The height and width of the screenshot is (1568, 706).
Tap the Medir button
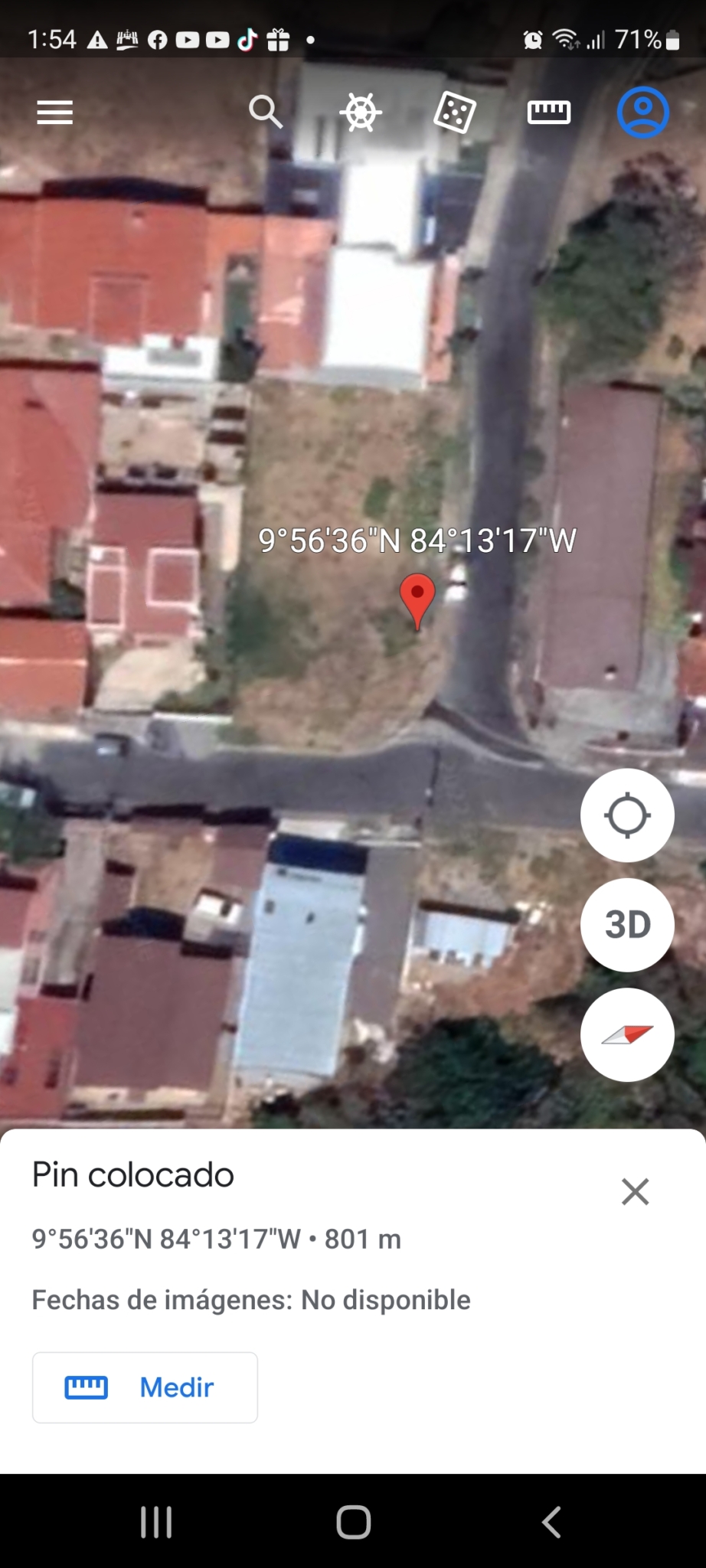point(145,1387)
